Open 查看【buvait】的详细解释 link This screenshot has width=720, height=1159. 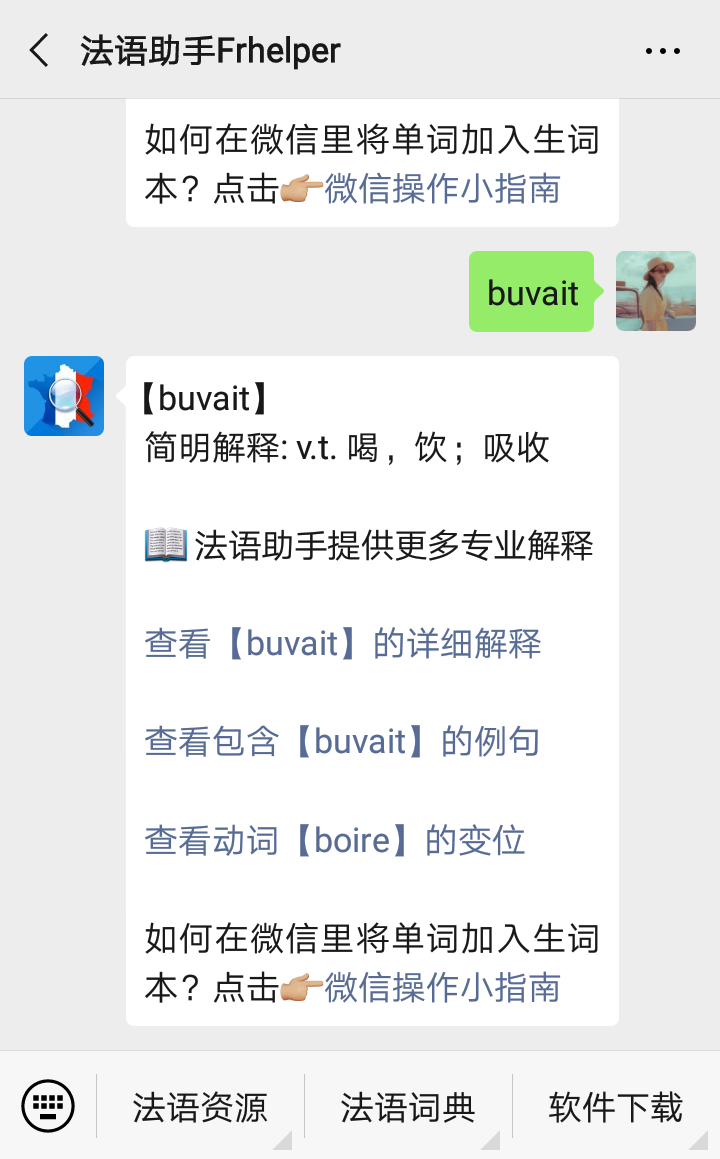pos(343,643)
